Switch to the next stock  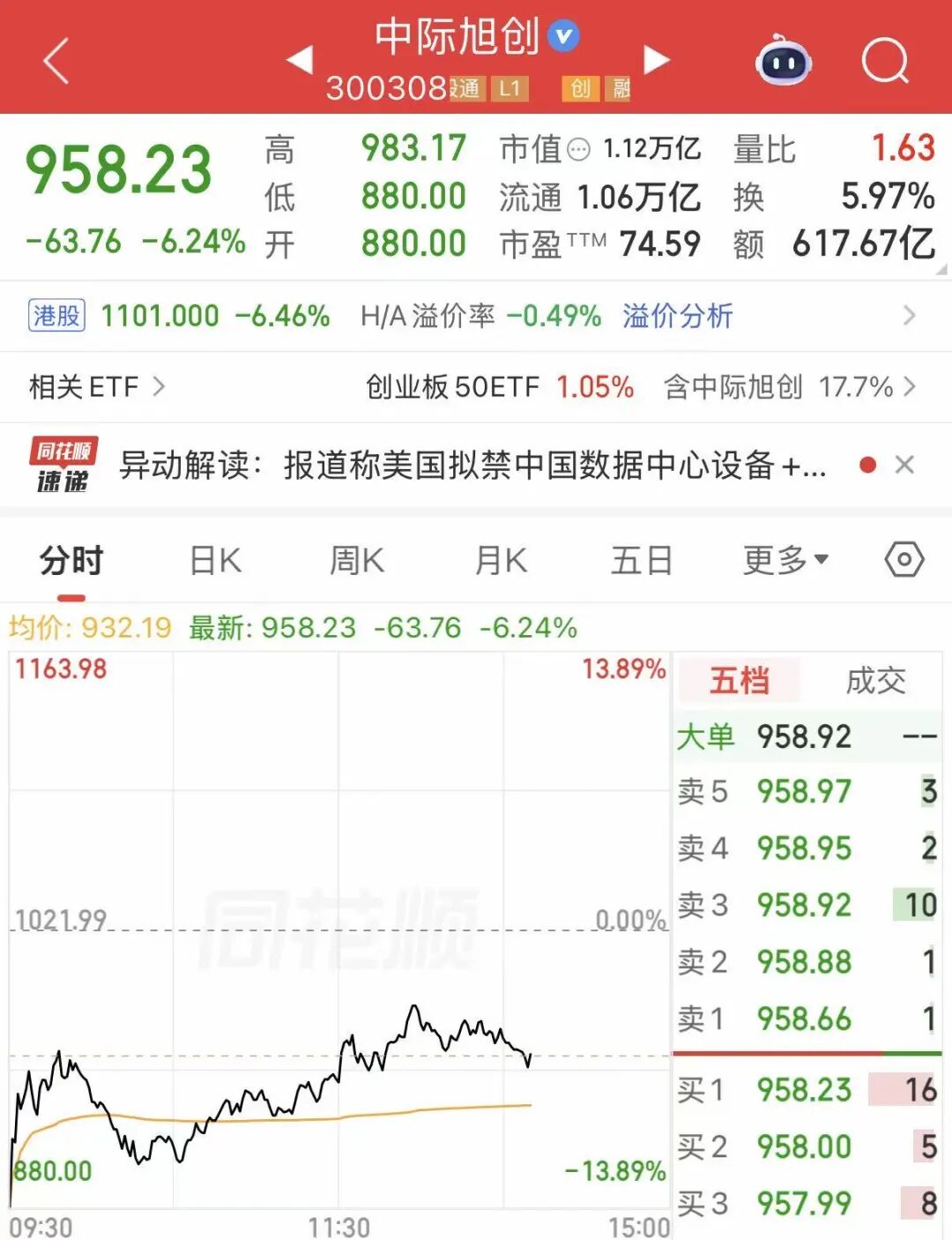pos(657,60)
